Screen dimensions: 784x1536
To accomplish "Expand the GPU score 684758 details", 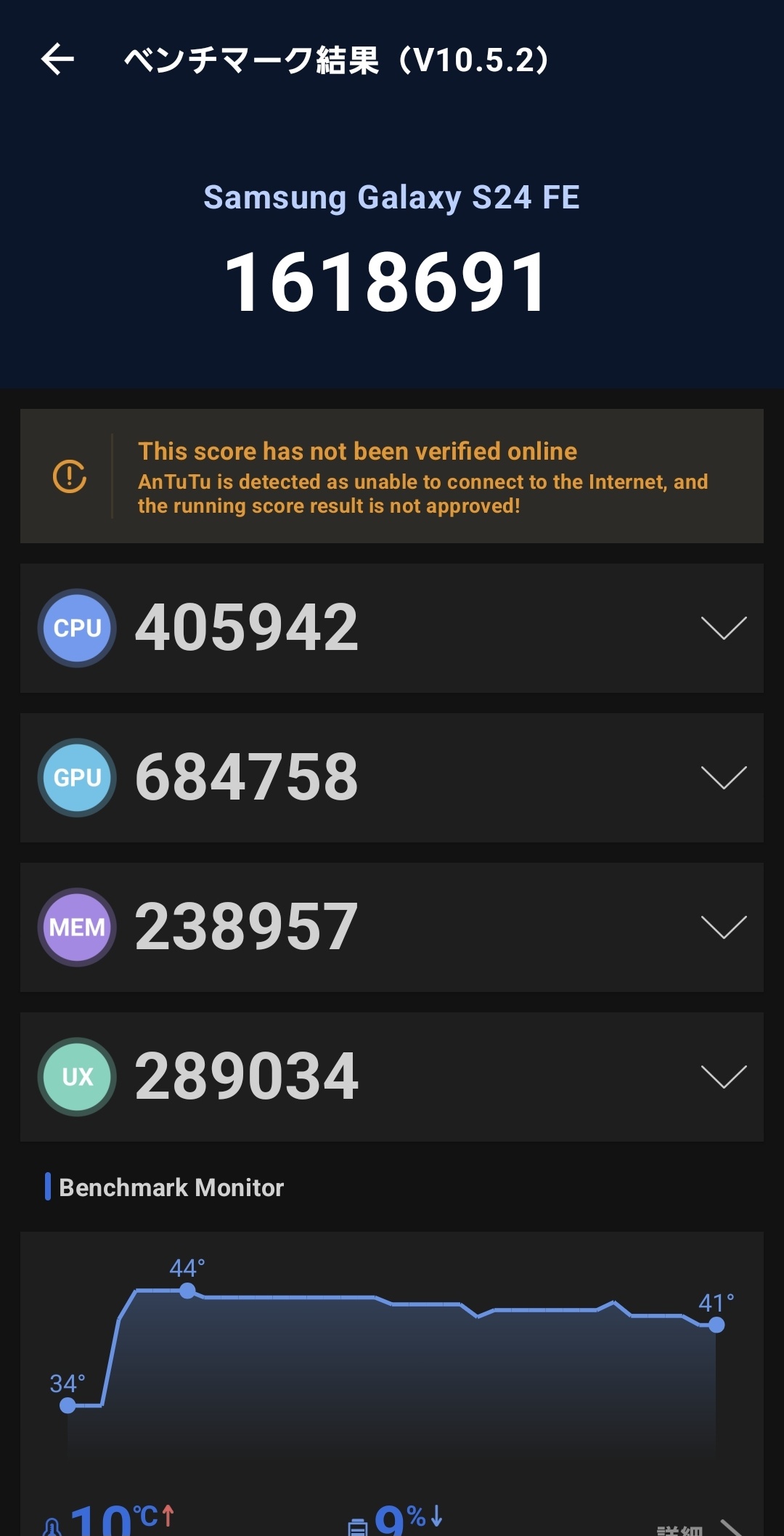I will pos(392,778).
